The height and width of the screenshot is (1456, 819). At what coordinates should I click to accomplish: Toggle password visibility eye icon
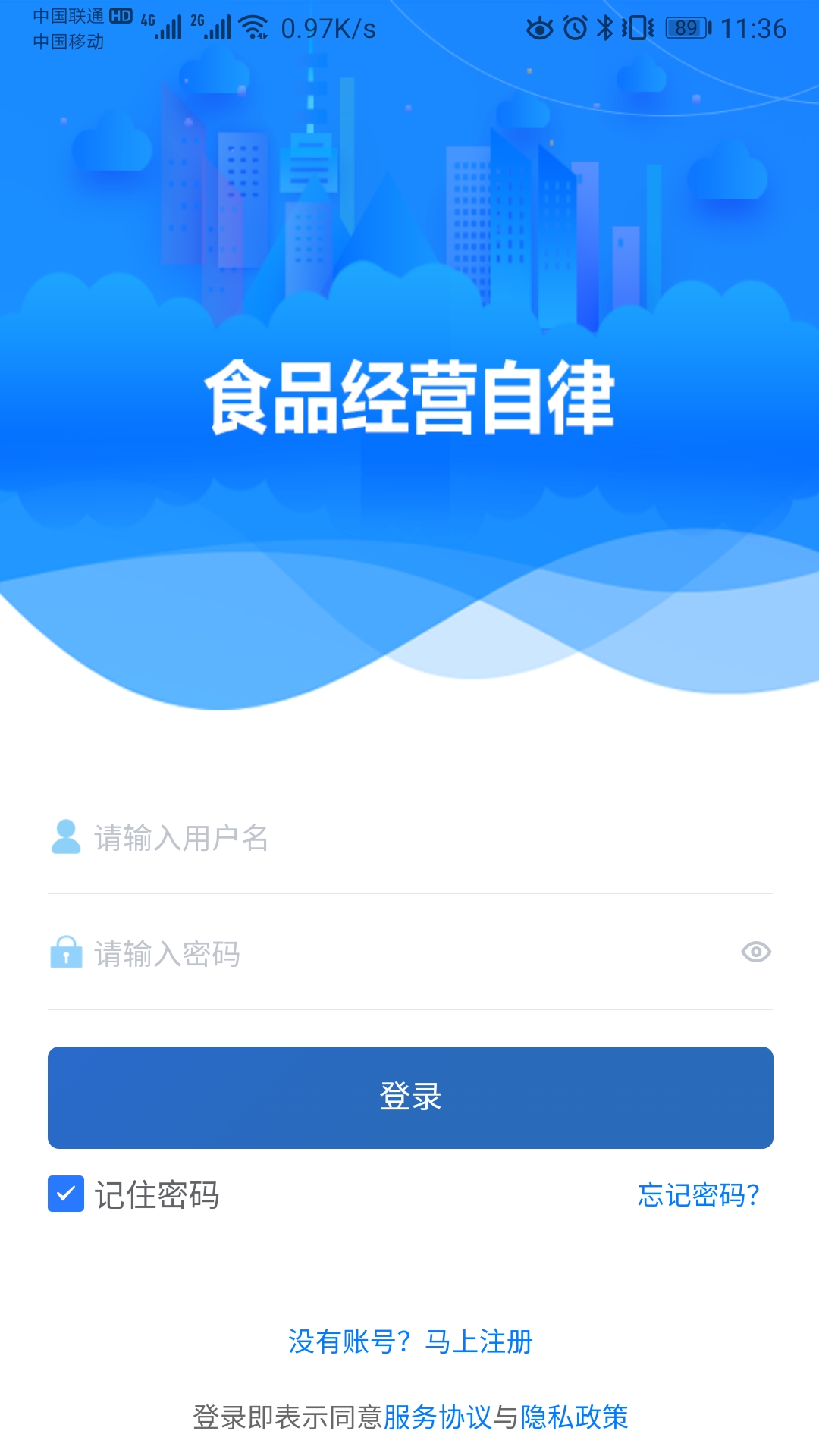point(755,952)
